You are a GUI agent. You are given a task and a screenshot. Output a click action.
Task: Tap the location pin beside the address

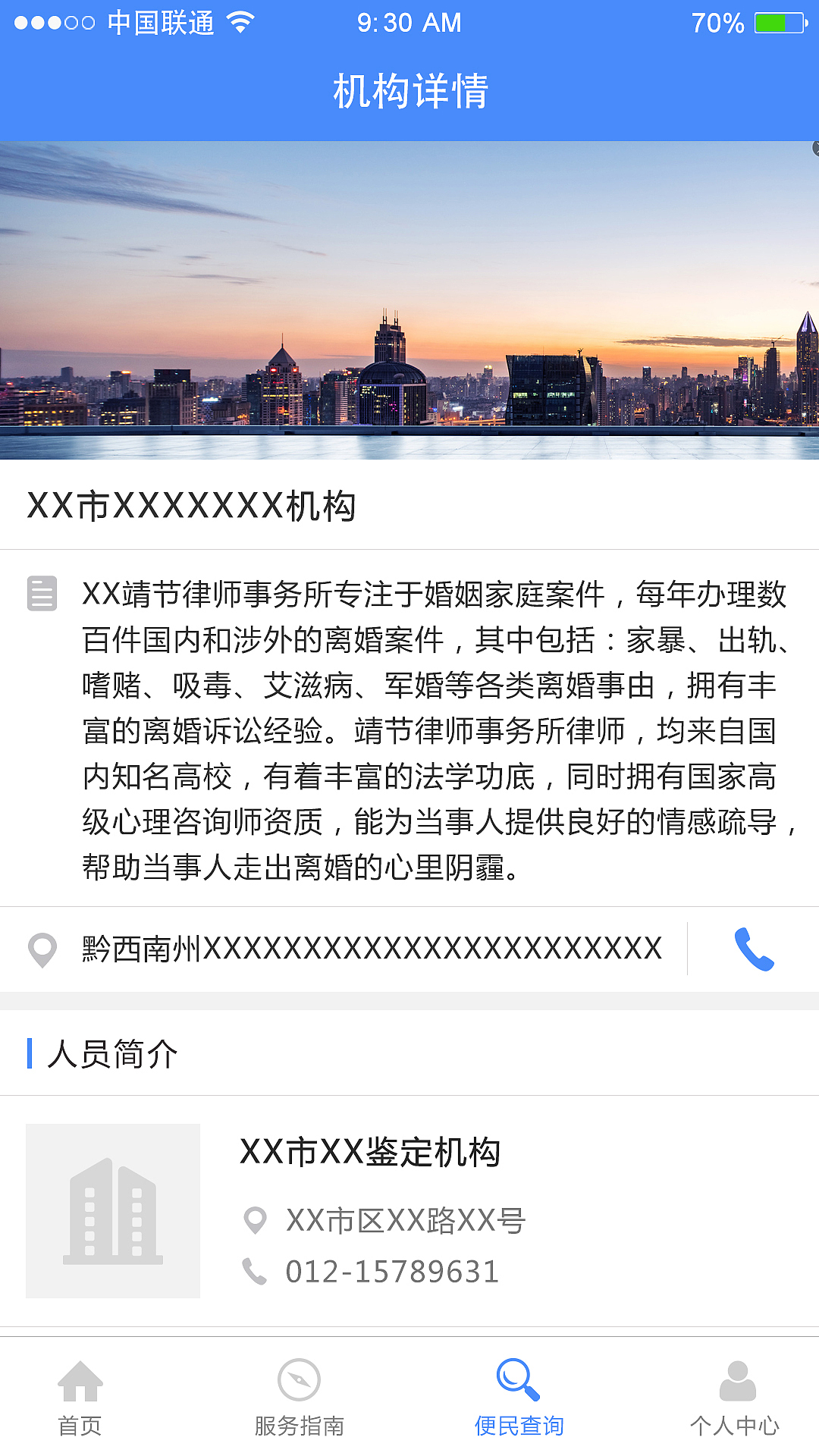click(41, 949)
